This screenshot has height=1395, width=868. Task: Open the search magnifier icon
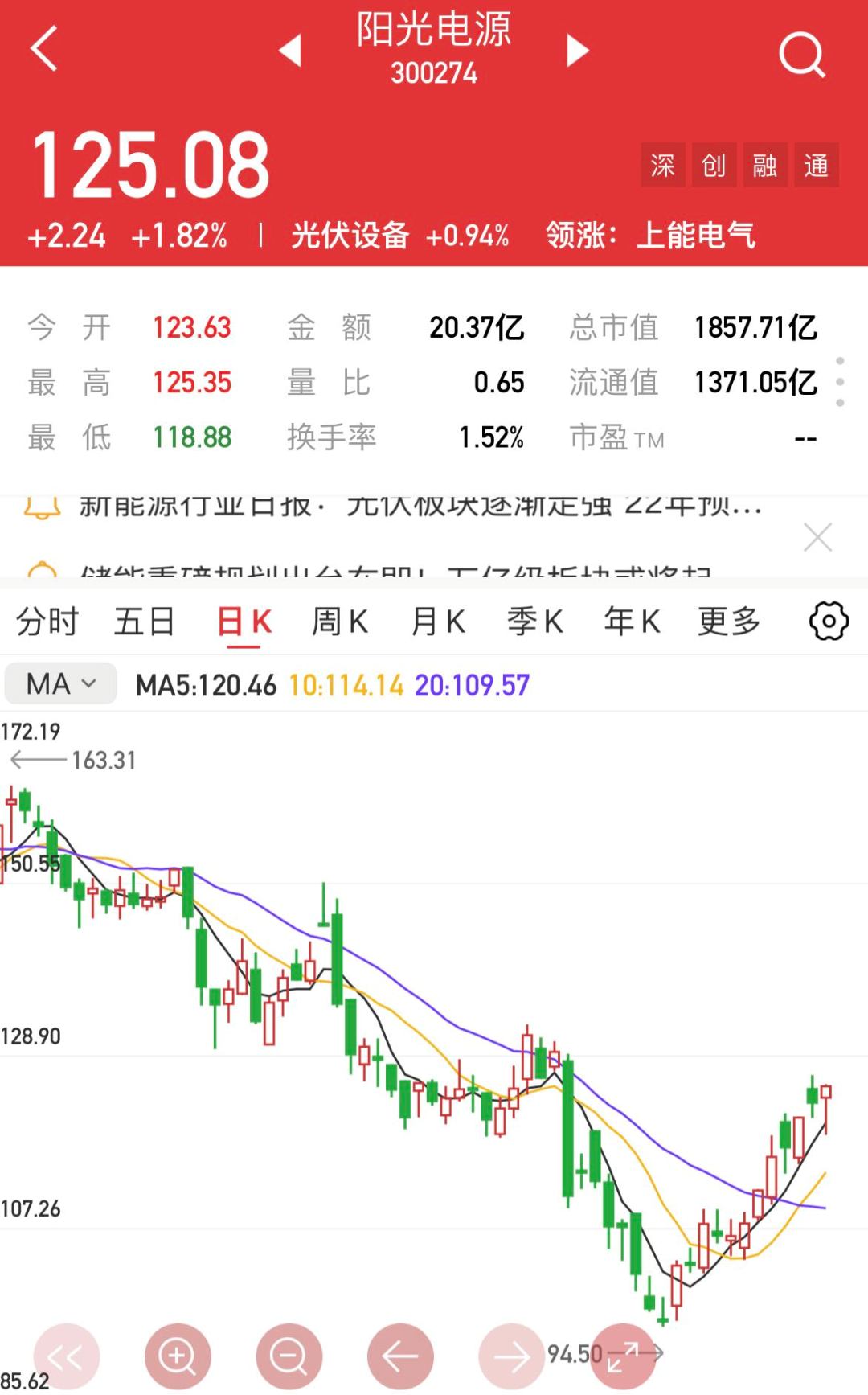tap(801, 54)
